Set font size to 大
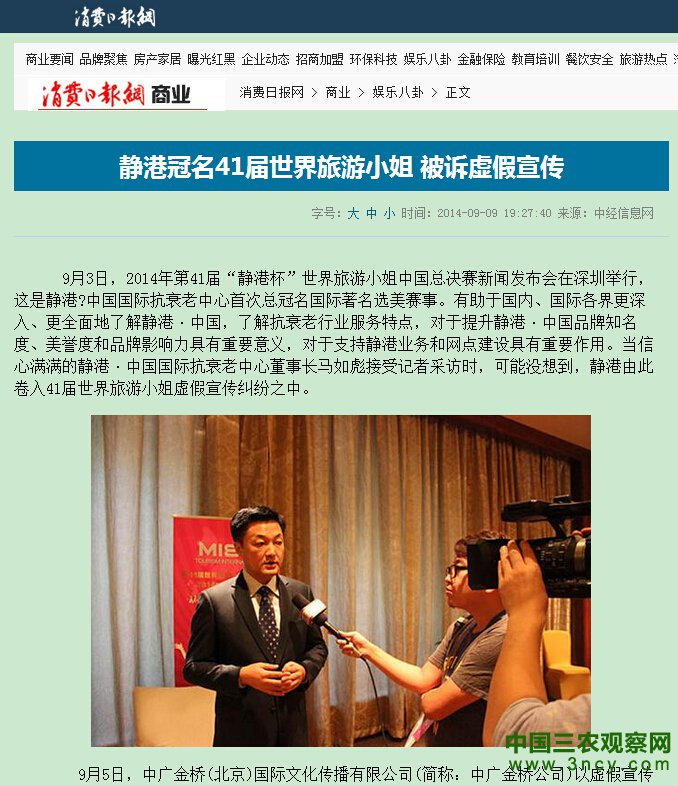 pos(352,213)
